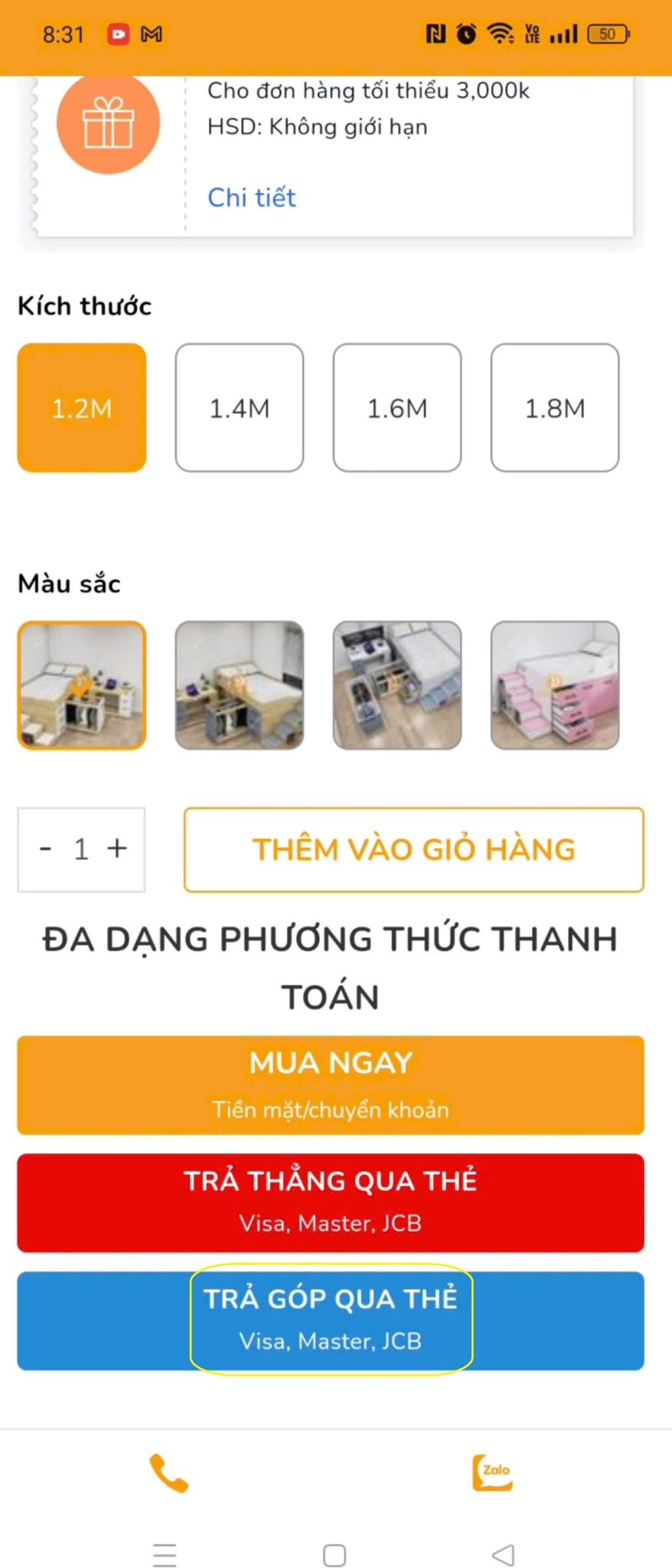
Task: Tap THÊM VÀO GIỎ HÀNG button
Action: [x=413, y=850]
